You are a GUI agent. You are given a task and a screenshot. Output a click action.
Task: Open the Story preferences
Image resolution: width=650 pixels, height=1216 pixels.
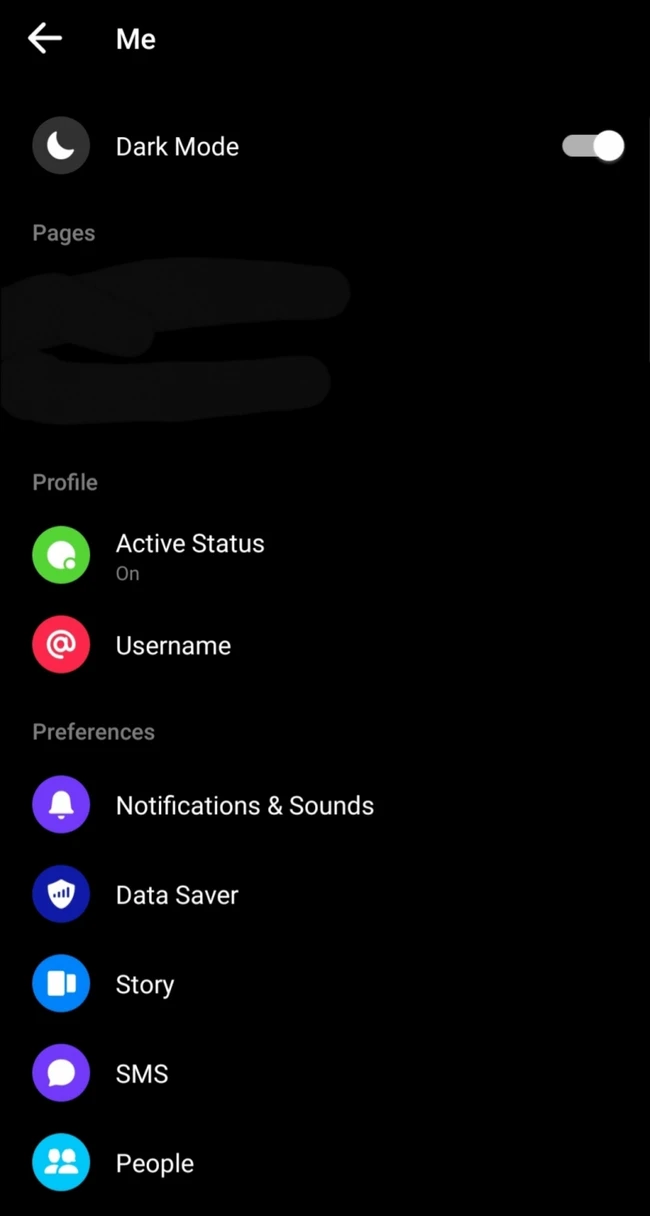(x=325, y=984)
